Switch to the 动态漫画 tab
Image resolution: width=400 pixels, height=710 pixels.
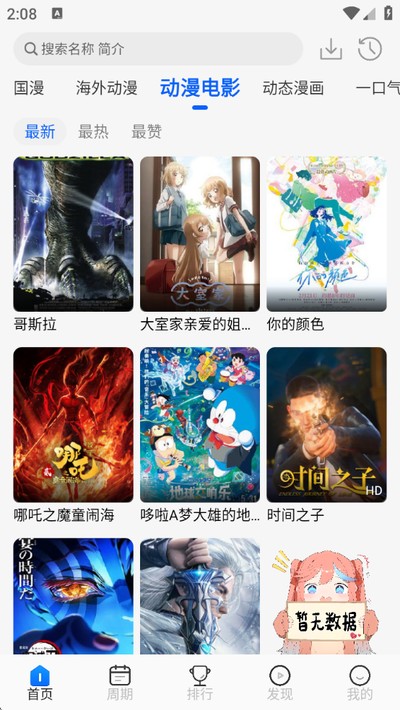(x=293, y=88)
